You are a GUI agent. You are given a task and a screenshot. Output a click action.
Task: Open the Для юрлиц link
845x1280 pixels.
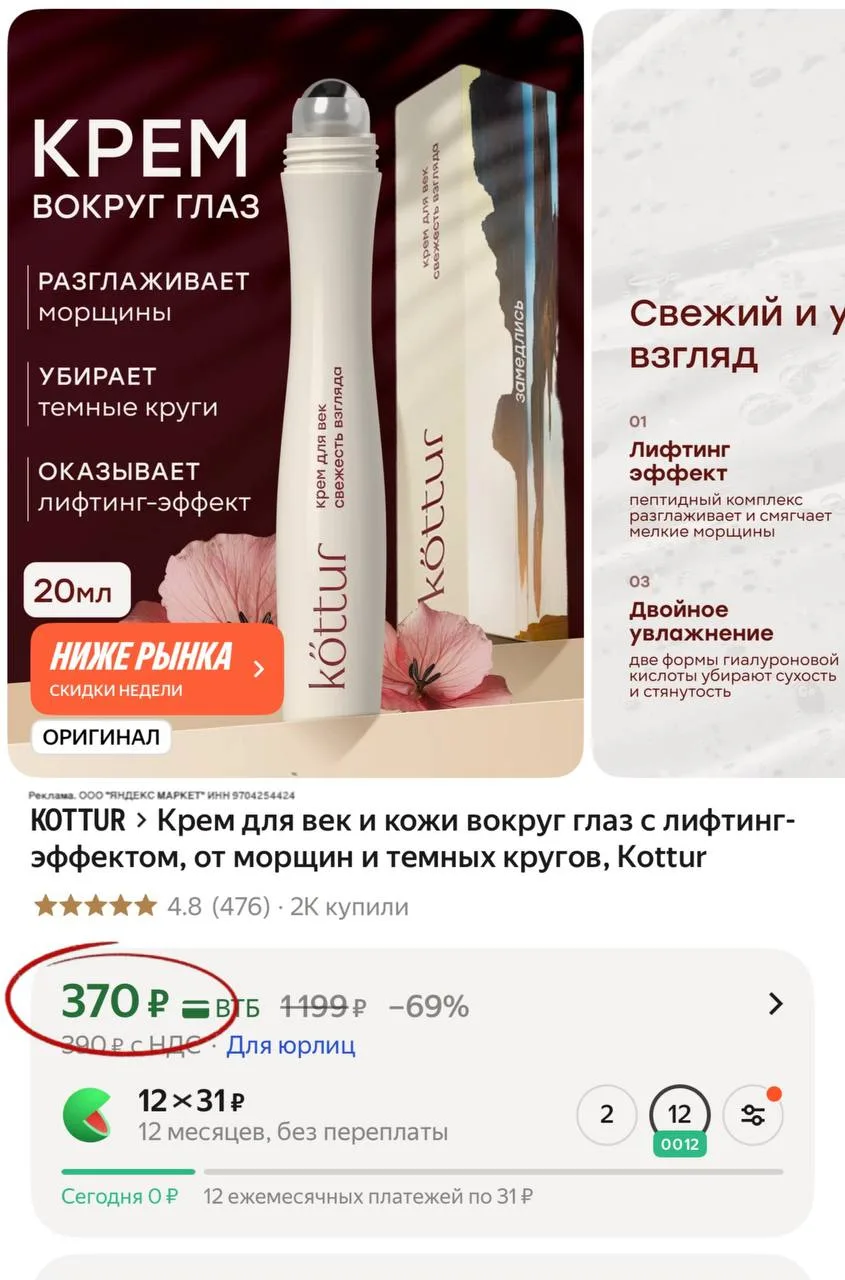[291, 1046]
